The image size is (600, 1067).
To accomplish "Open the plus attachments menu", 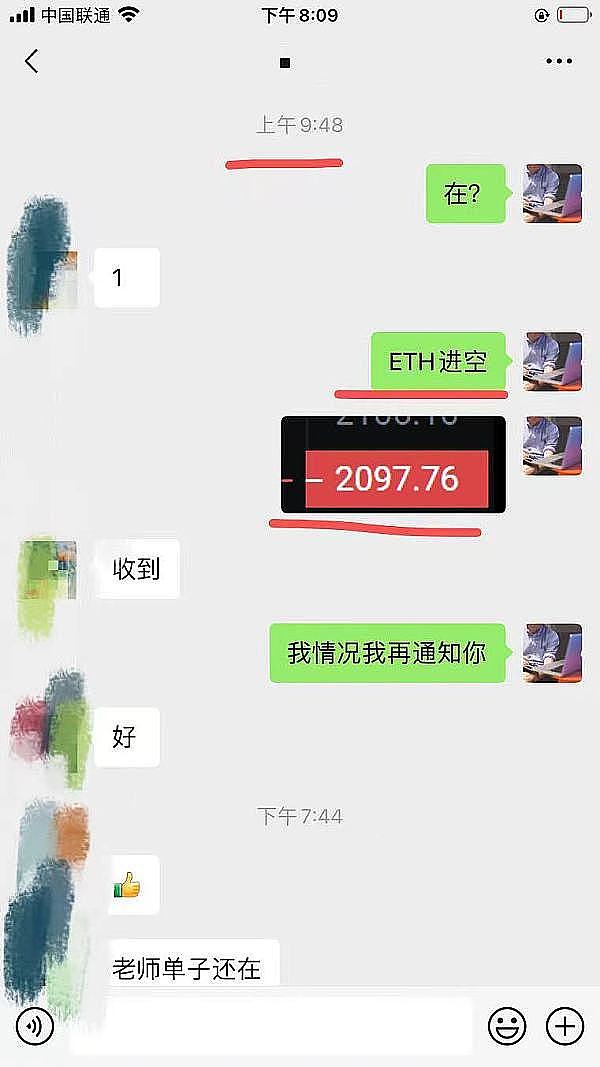I will pos(565,1026).
